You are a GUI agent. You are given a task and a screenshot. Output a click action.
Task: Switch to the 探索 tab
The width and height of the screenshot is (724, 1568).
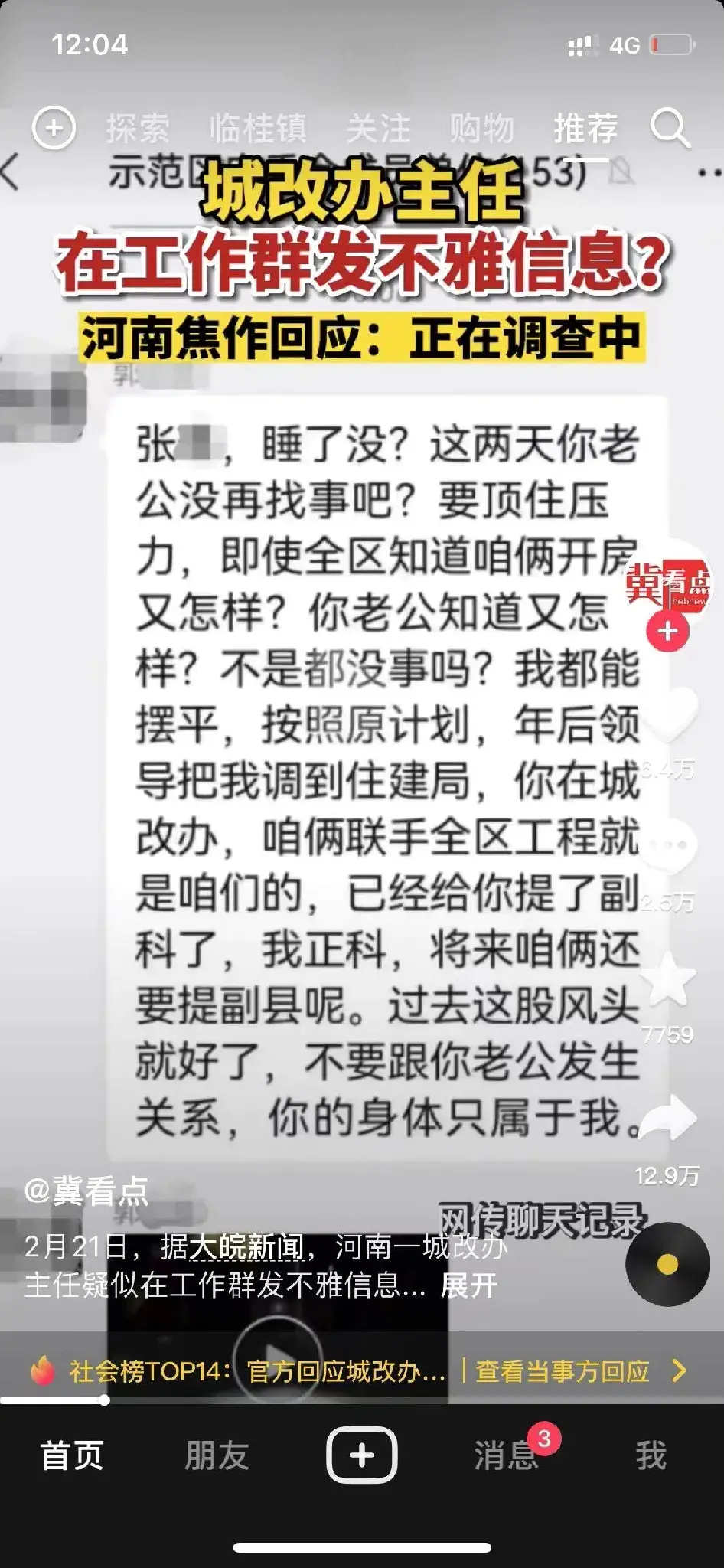point(138,128)
